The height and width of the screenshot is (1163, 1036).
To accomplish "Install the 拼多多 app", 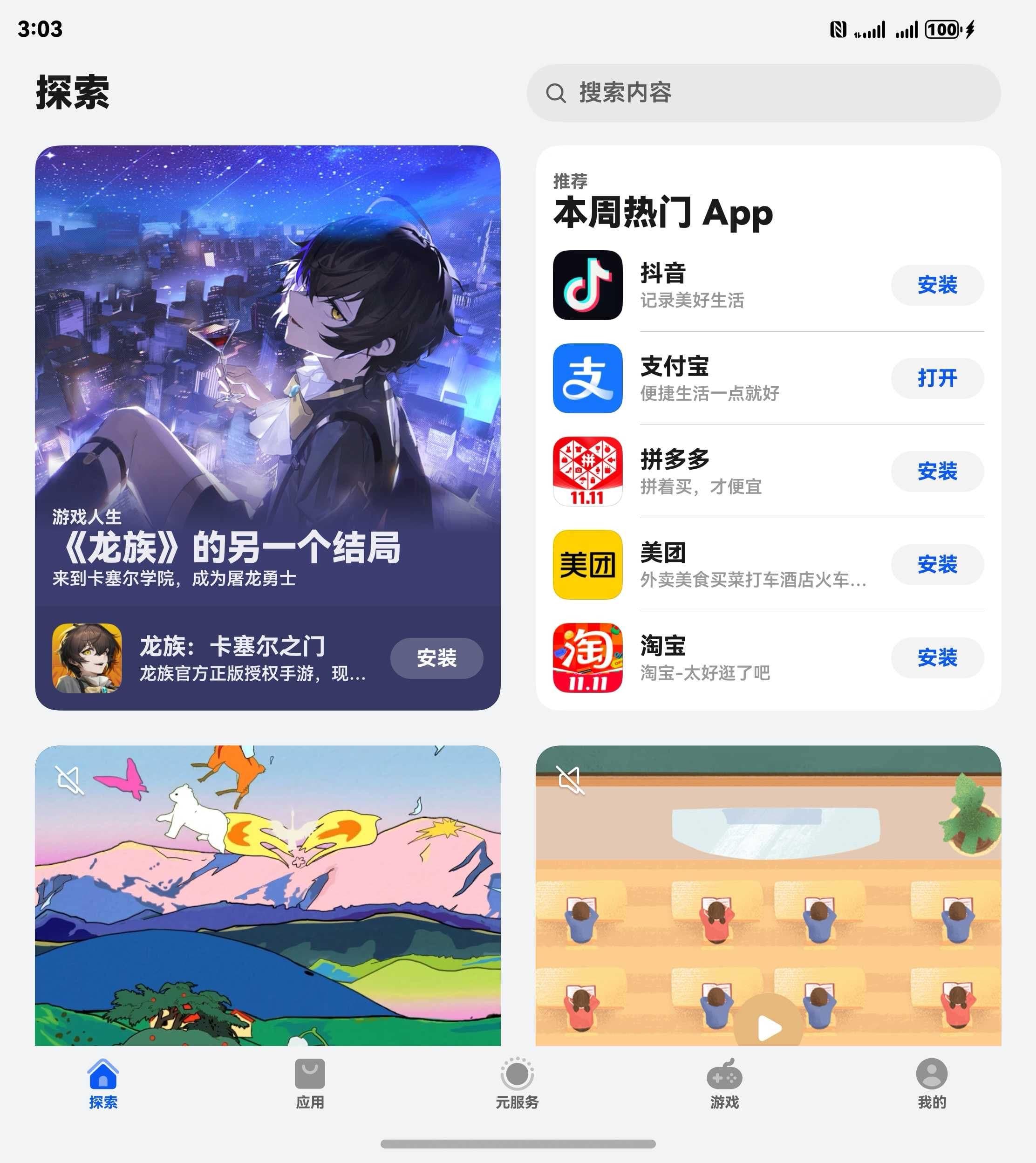I will 937,472.
